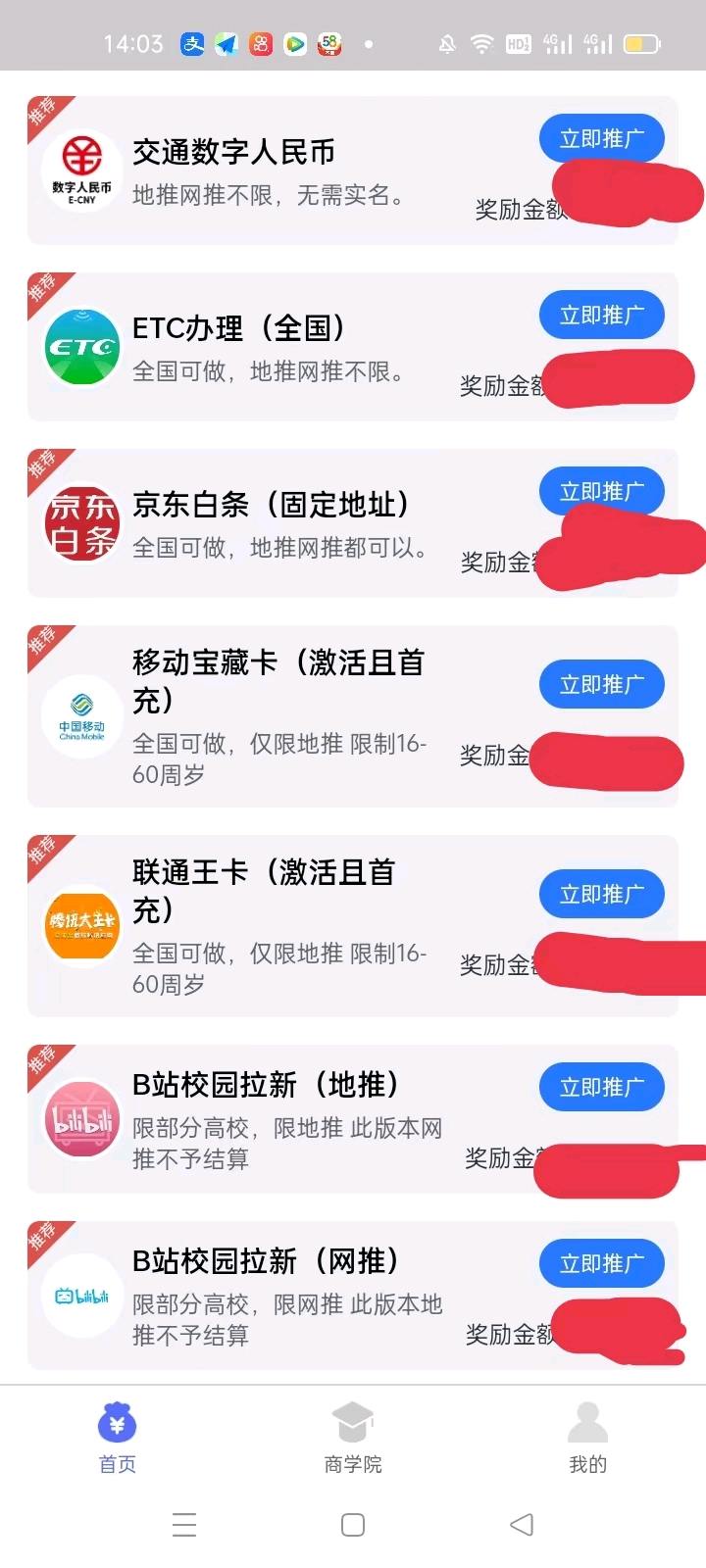Screen dimensions: 706x1568
Task: Go to the 我的 tab
Action: click(588, 1438)
